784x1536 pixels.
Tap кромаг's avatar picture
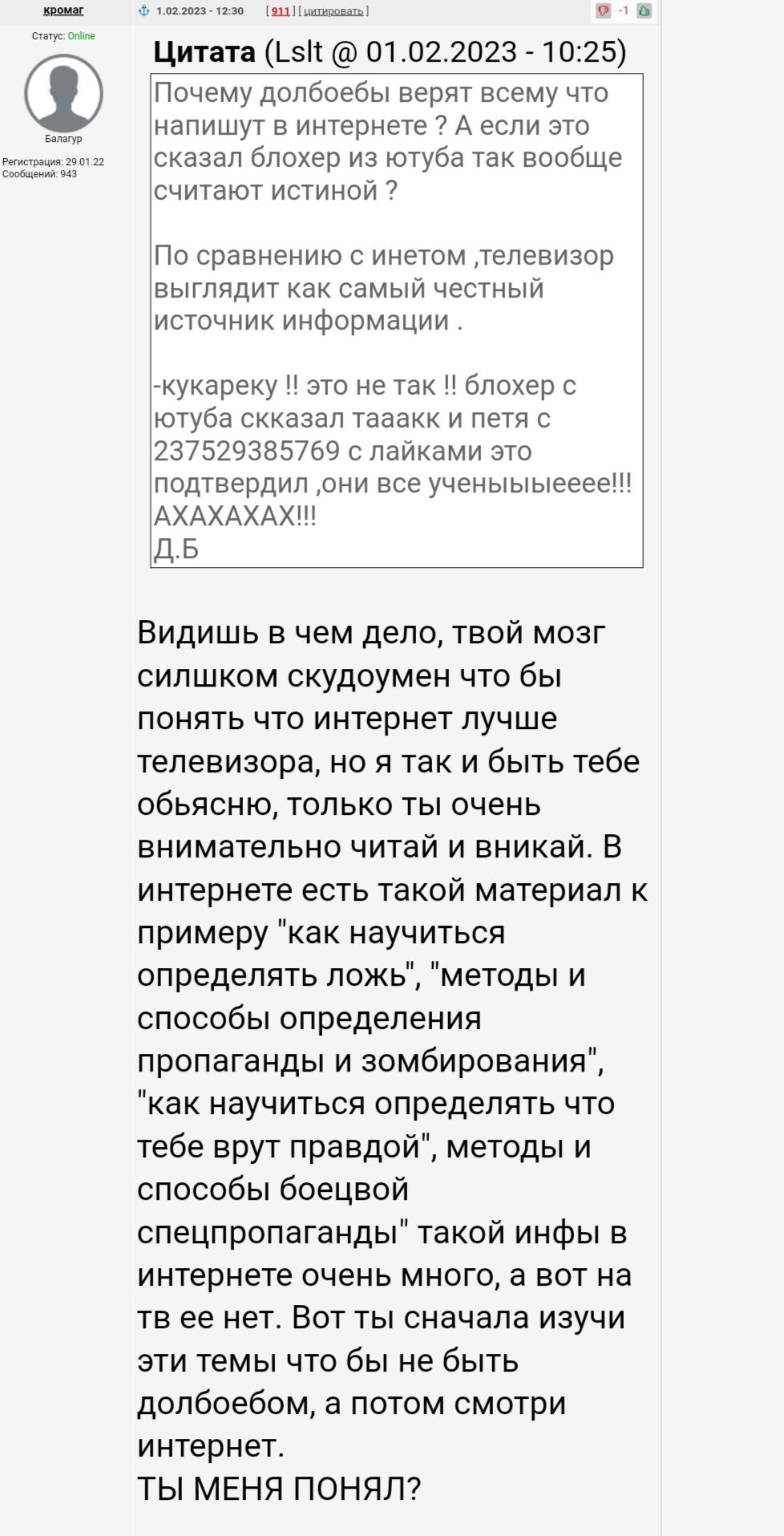coord(63,93)
